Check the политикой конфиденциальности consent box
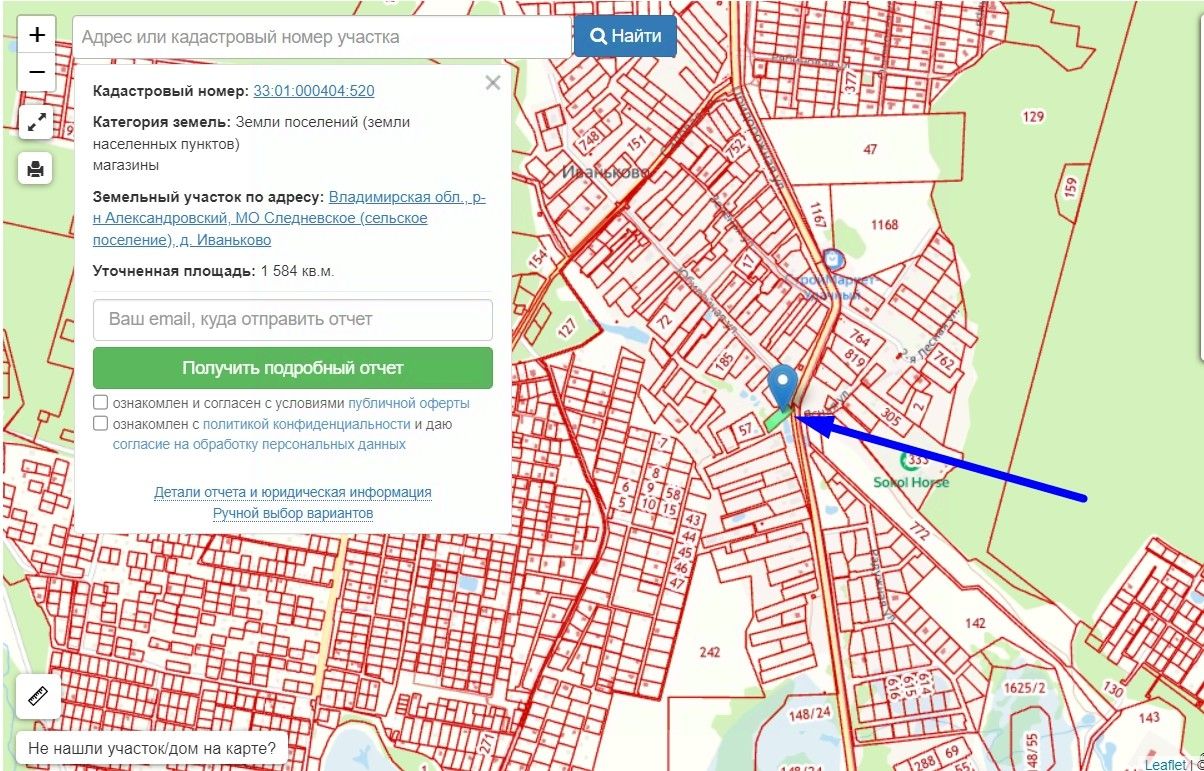Image resolution: width=1204 pixels, height=771 pixels. click(101, 424)
